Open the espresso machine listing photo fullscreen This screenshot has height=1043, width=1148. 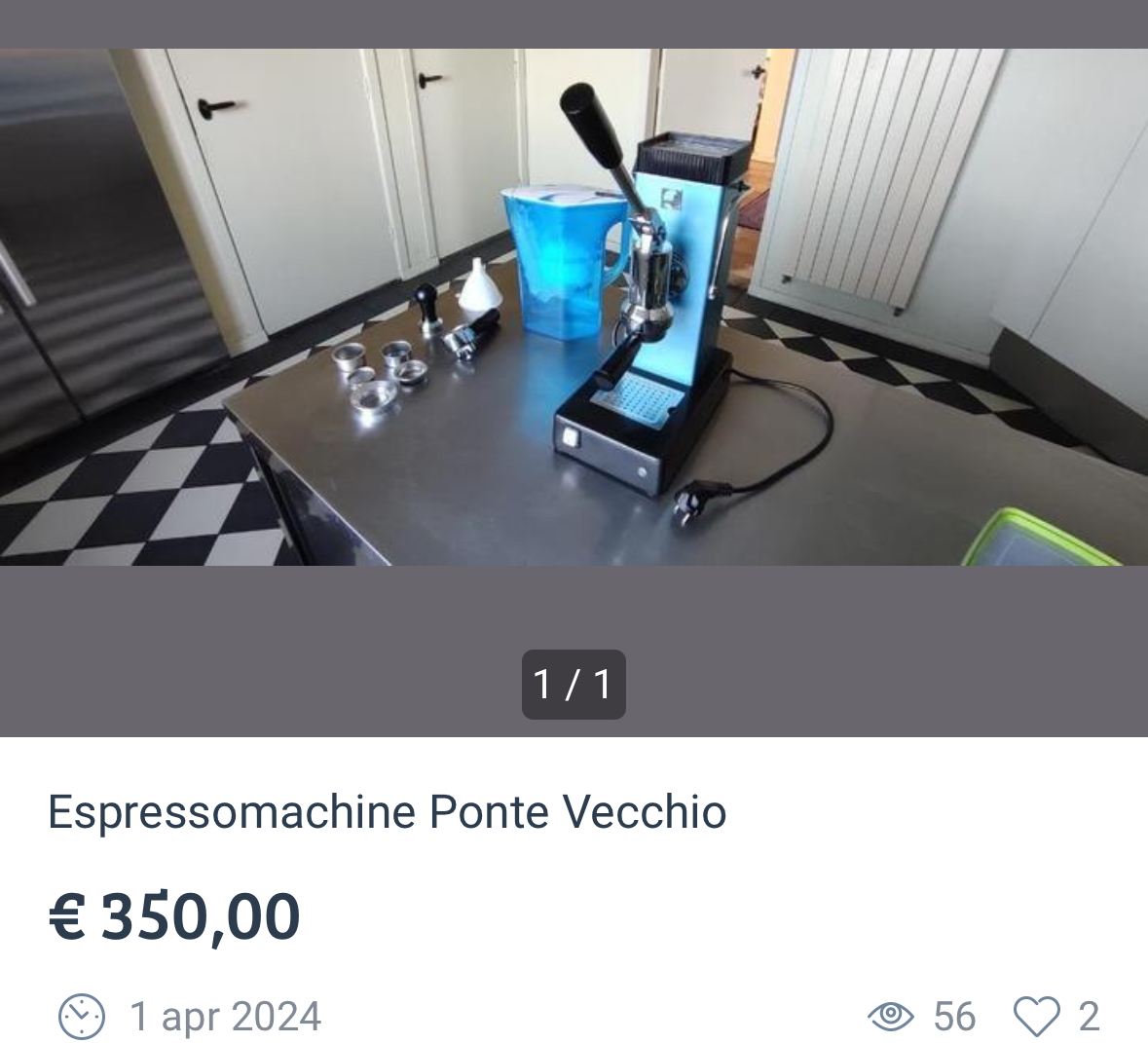click(574, 307)
